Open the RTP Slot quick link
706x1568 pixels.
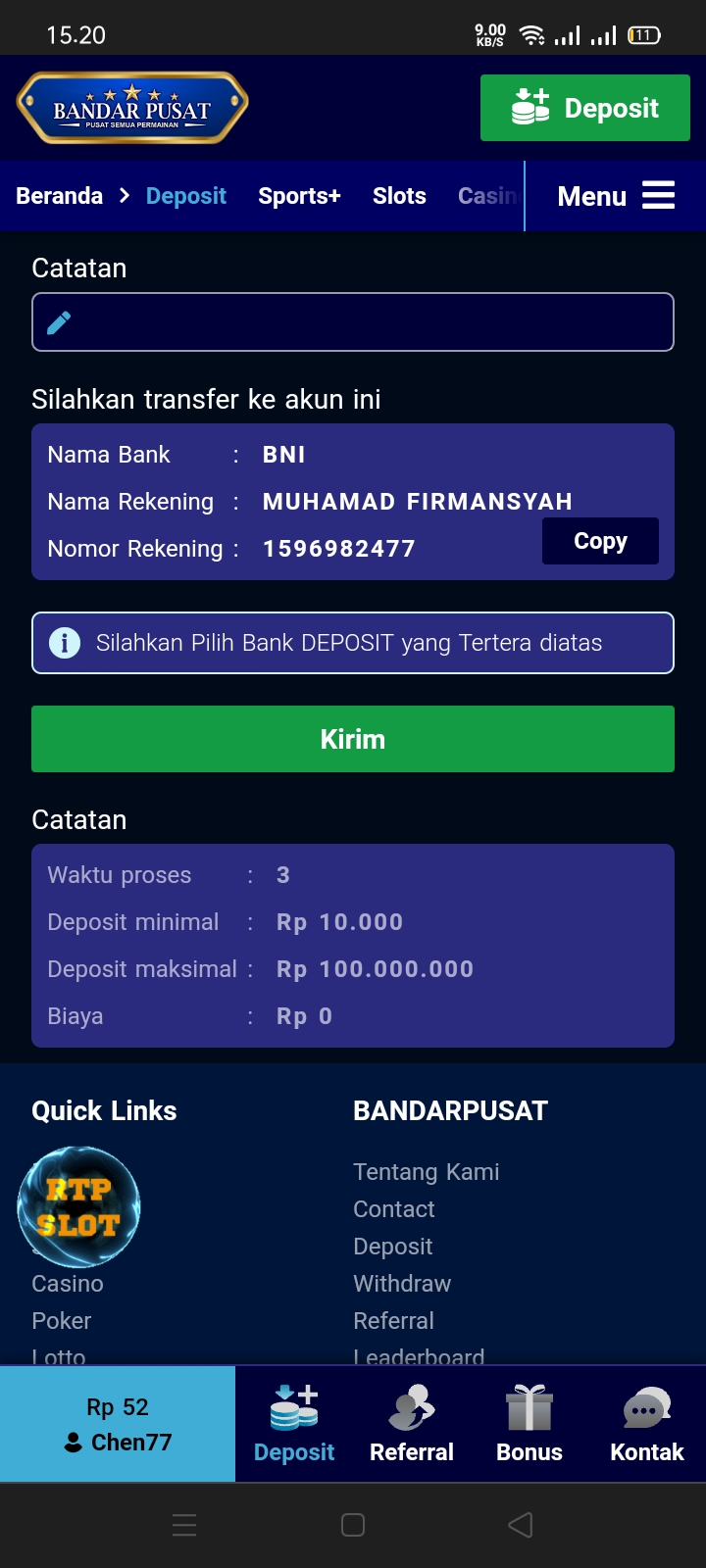point(78,1206)
